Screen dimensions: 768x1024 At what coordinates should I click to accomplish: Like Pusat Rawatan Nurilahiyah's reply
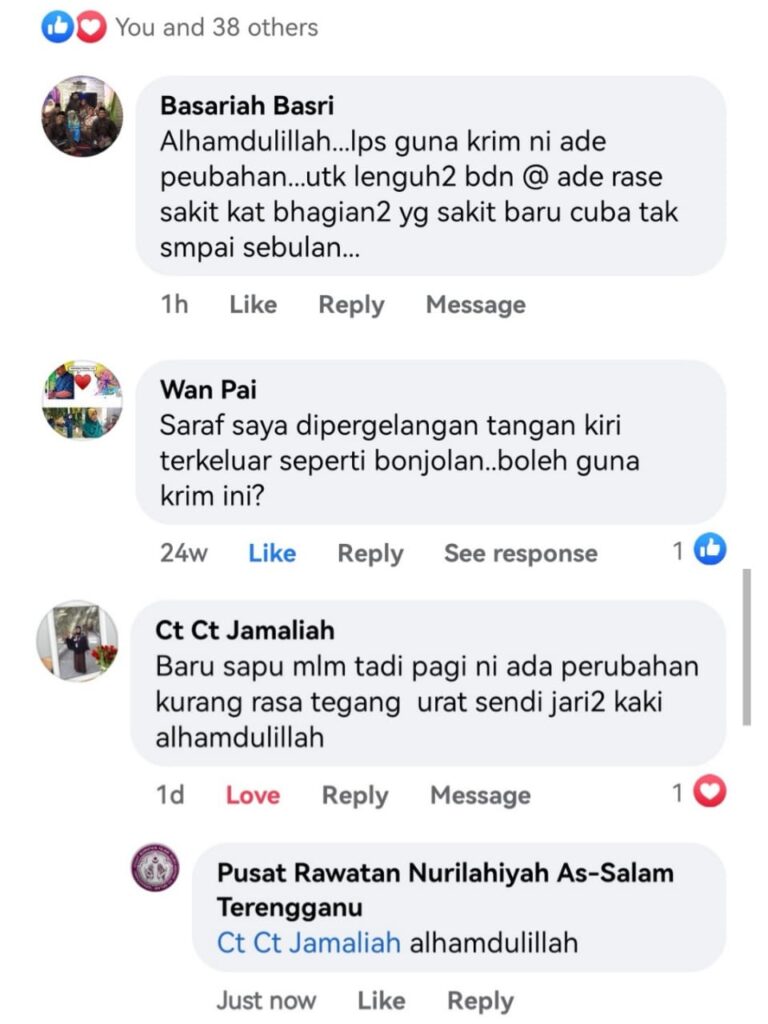381,1000
